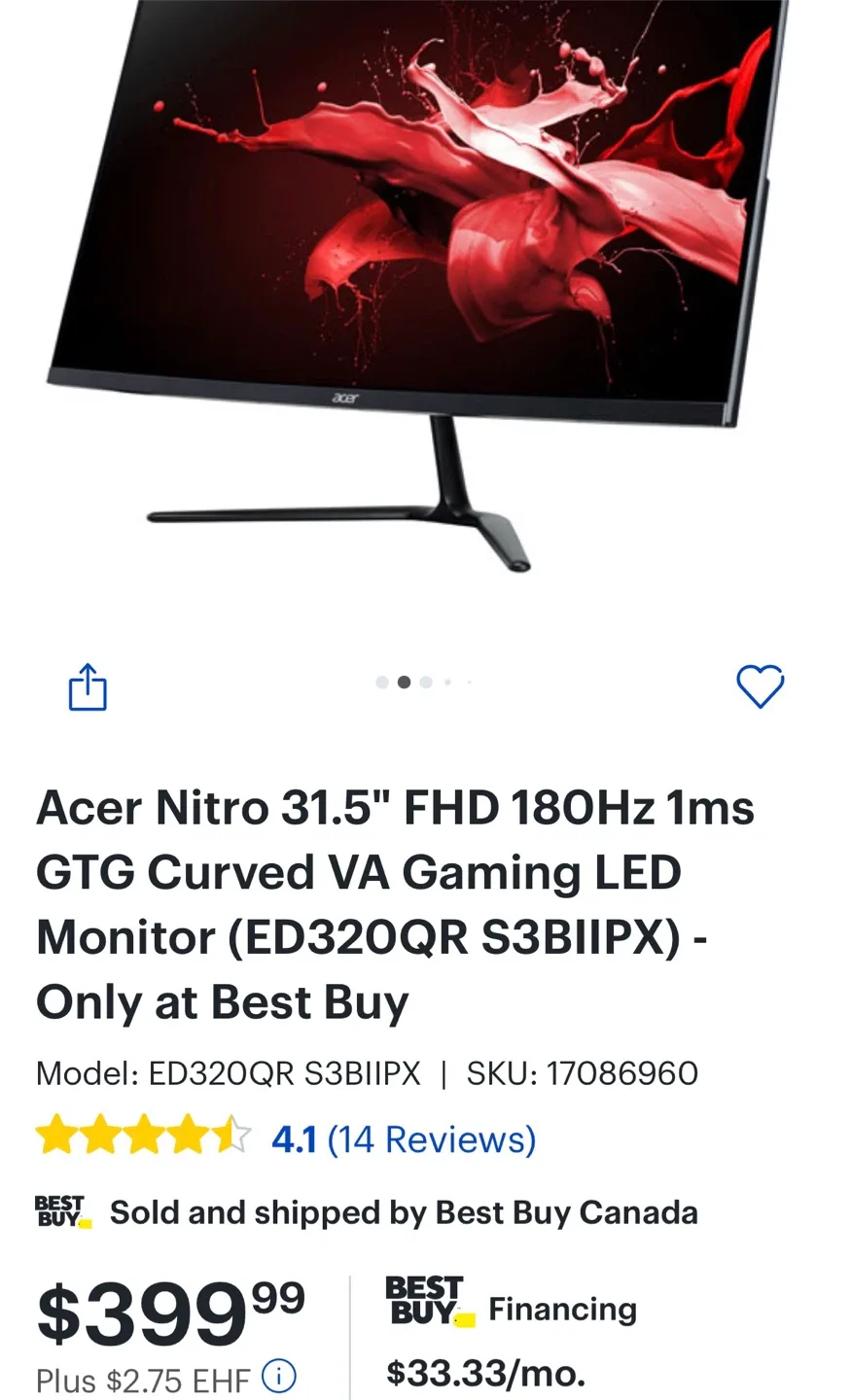This screenshot has height=1400, width=852.
Task: Select the second carousel dot
Action: [404, 682]
